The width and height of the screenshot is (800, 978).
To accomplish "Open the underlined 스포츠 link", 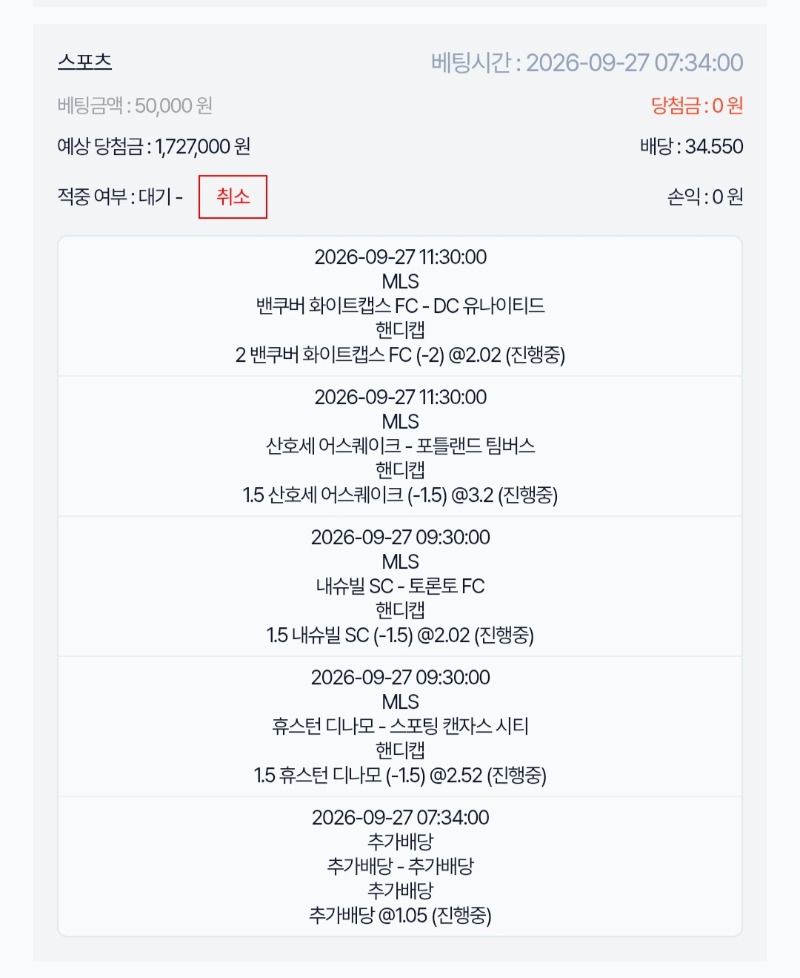I will coord(85,62).
